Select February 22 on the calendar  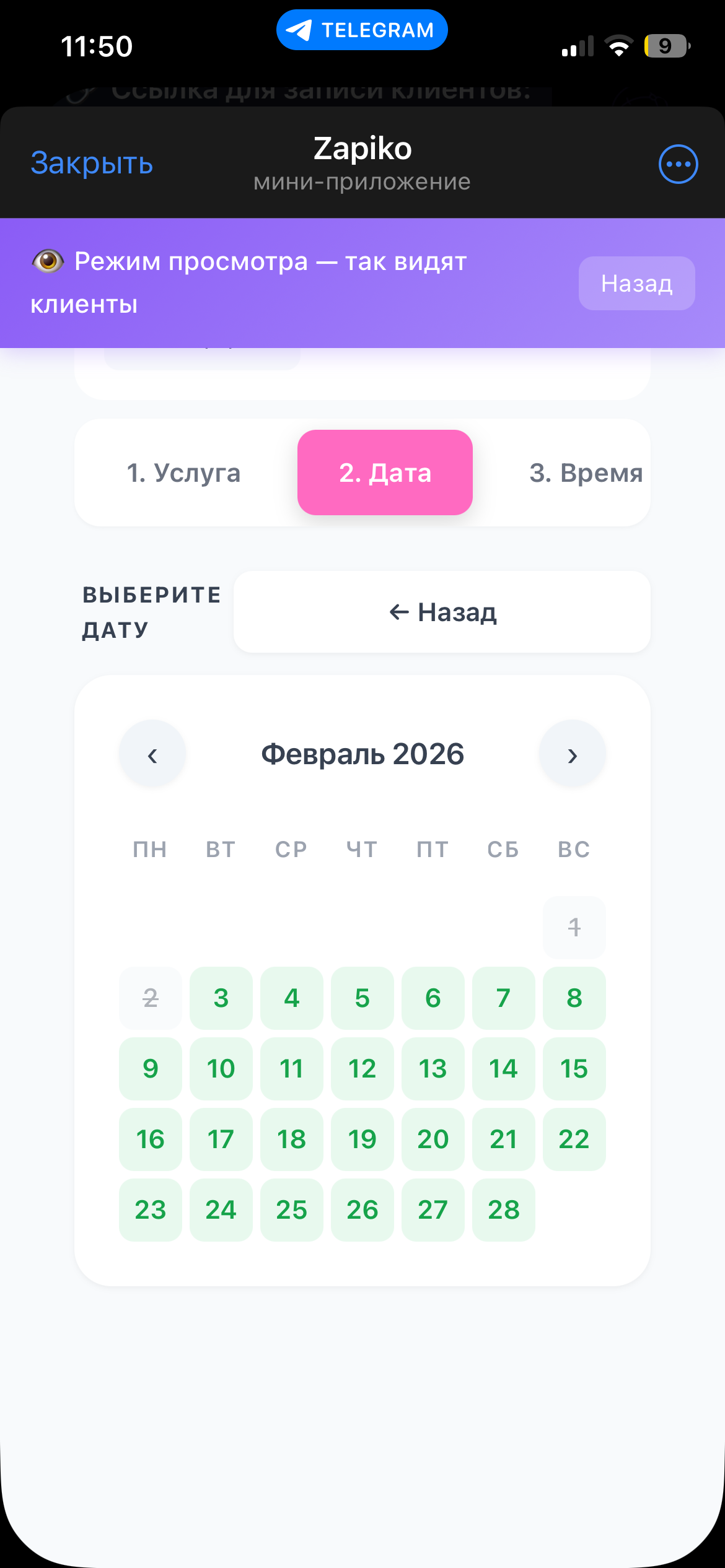(x=574, y=1139)
